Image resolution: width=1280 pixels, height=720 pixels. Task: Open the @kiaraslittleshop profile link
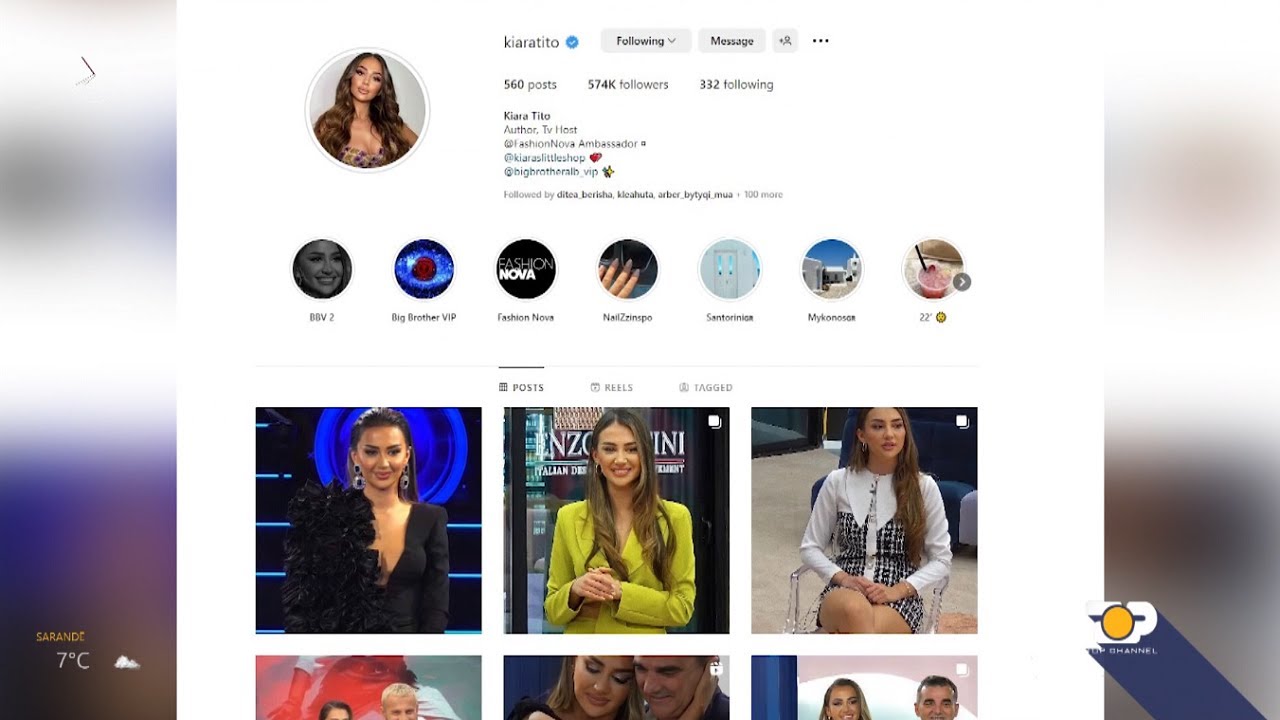point(544,158)
